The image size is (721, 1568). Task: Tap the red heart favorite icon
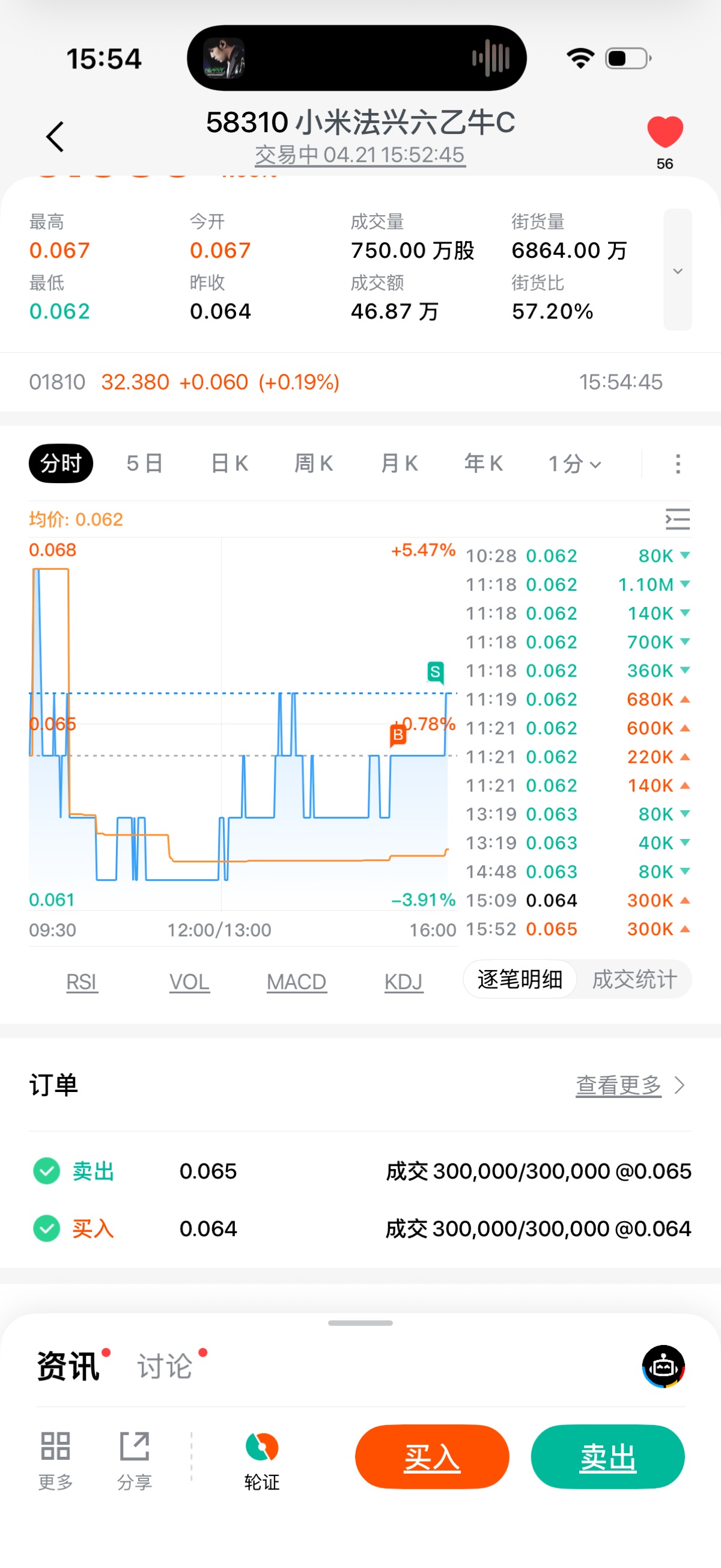665,132
